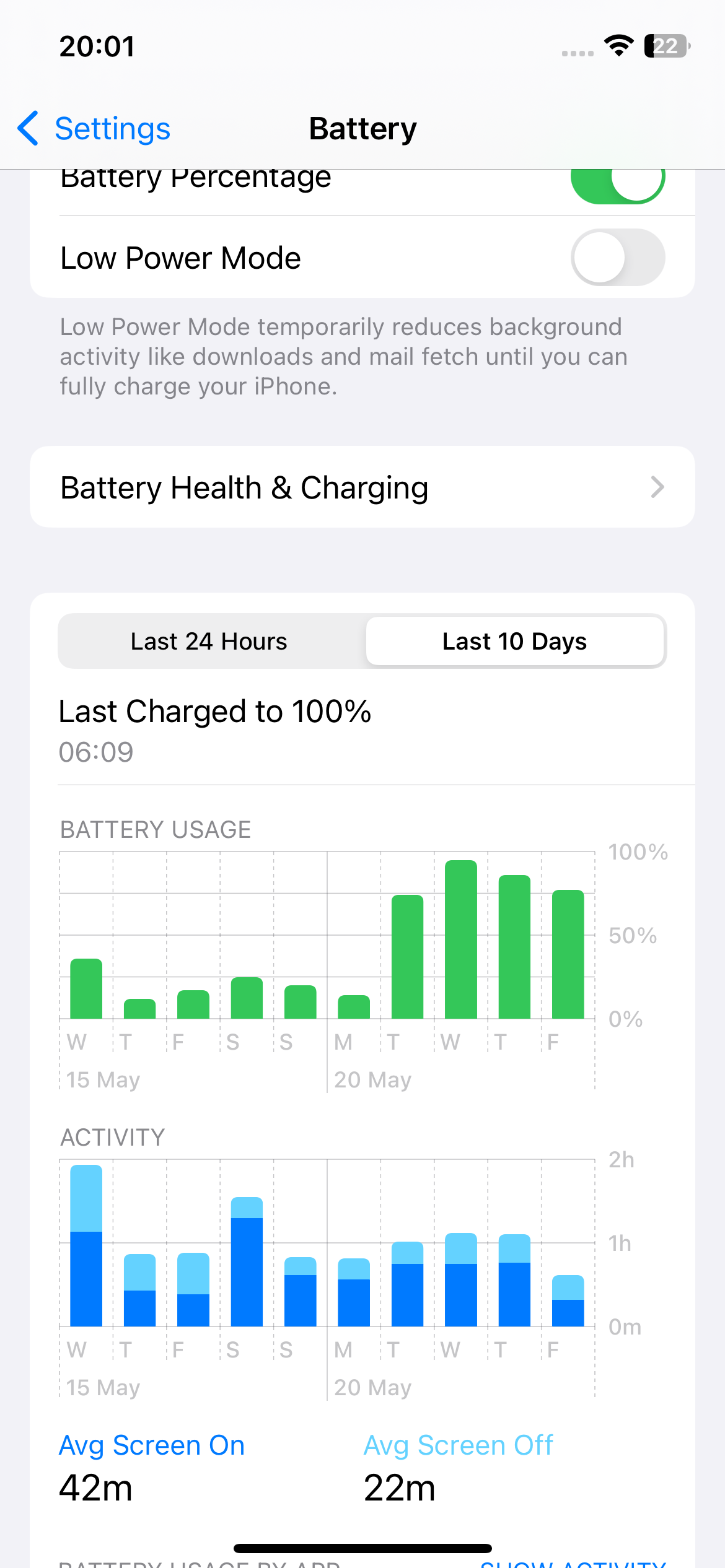Go back to Settings
This screenshot has width=725, height=1568.
point(94,129)
